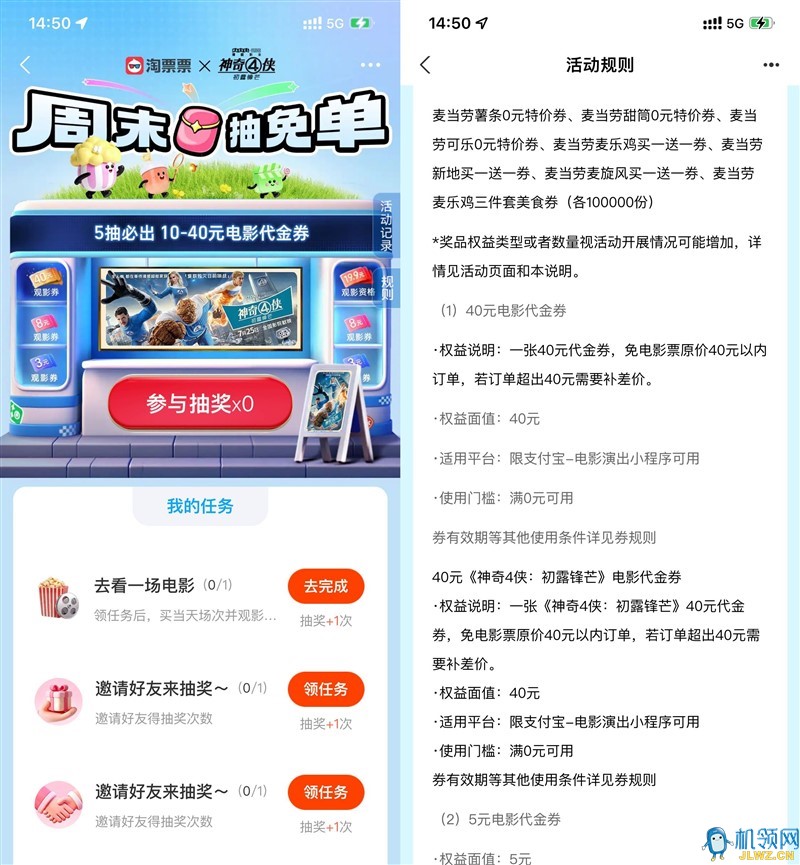Open overflow menu on 活动规则 page
This screenshot has width=800, height=865.
point(770,65)
